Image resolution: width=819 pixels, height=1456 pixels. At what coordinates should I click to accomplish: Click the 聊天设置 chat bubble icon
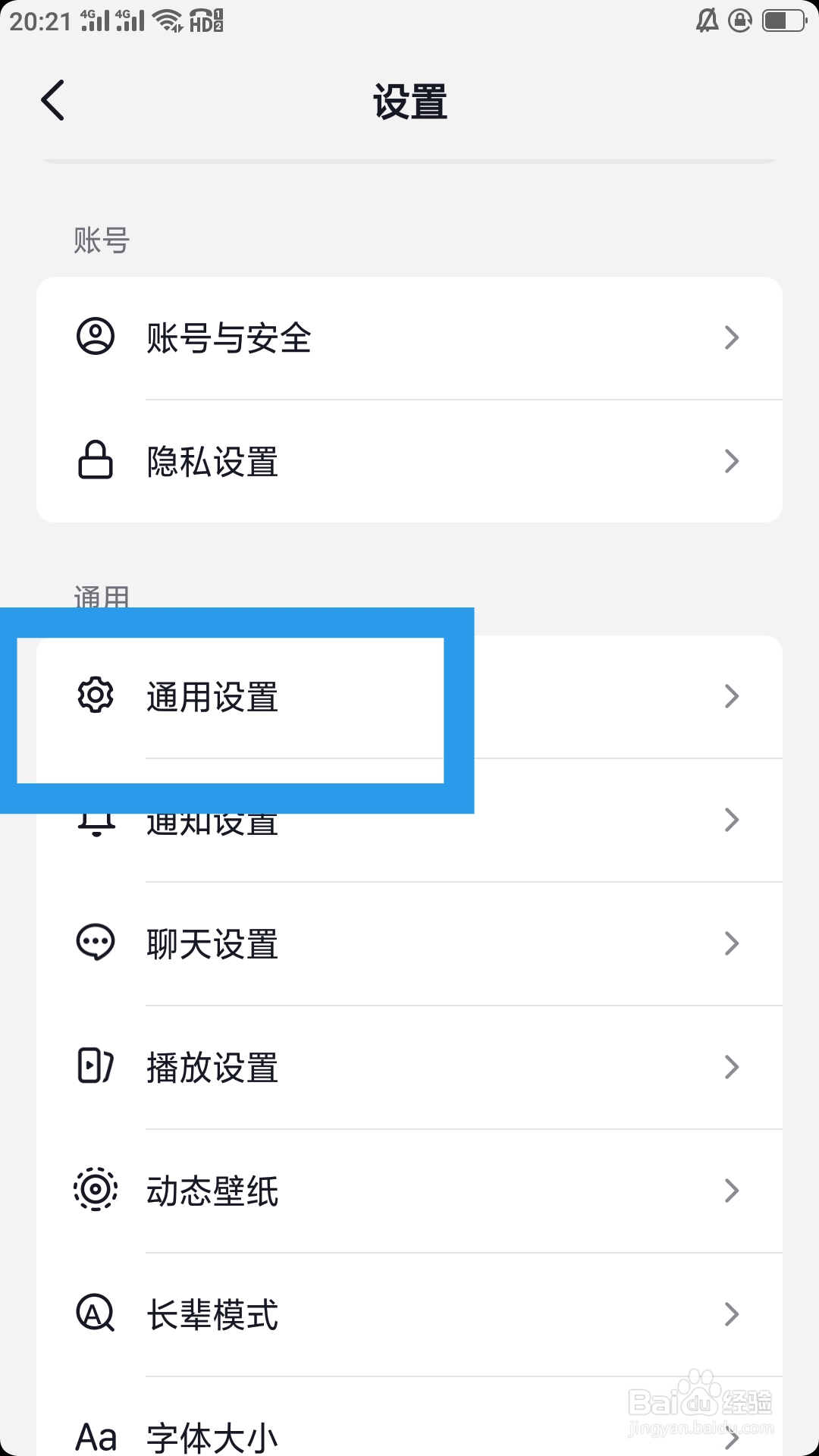pyautogui.click(x=96, y=943)
